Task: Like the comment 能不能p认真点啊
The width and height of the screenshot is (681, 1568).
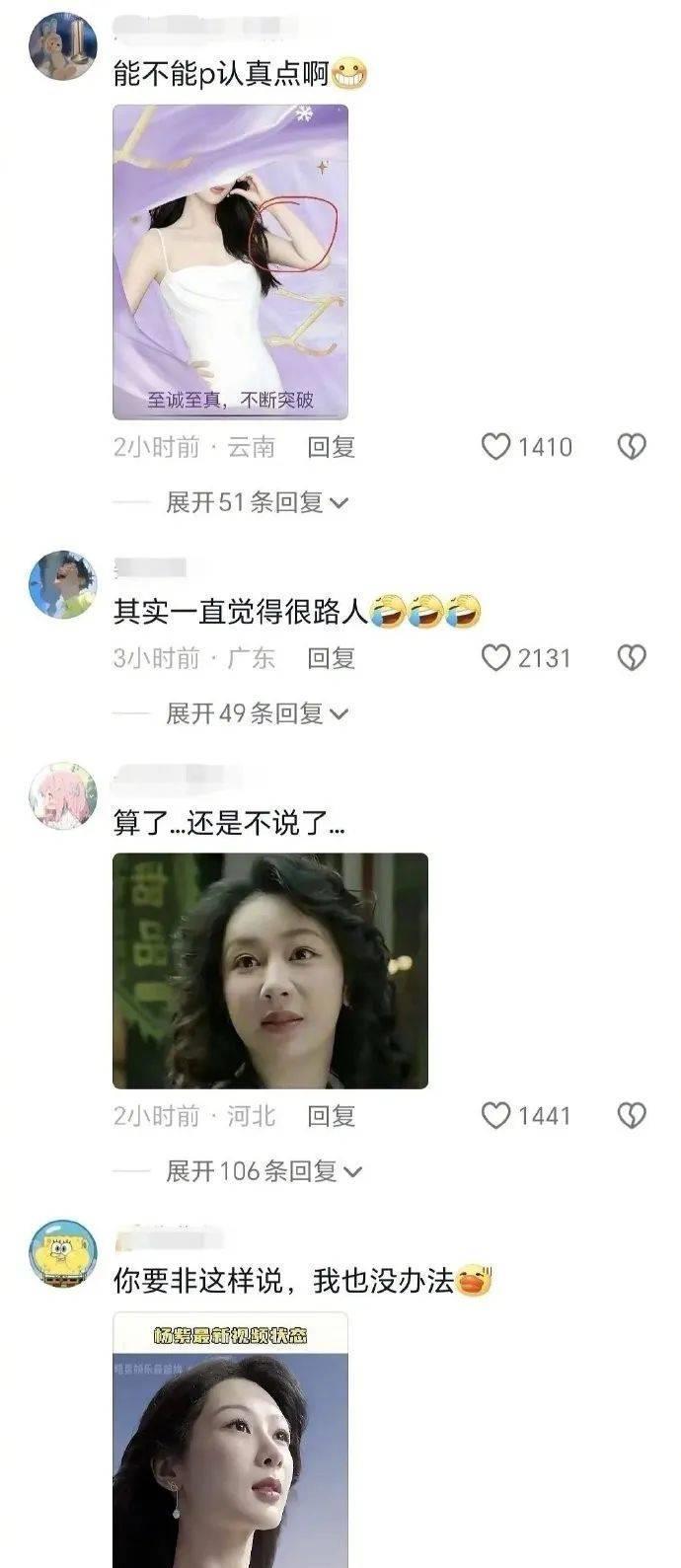Action: click(495, 447)
